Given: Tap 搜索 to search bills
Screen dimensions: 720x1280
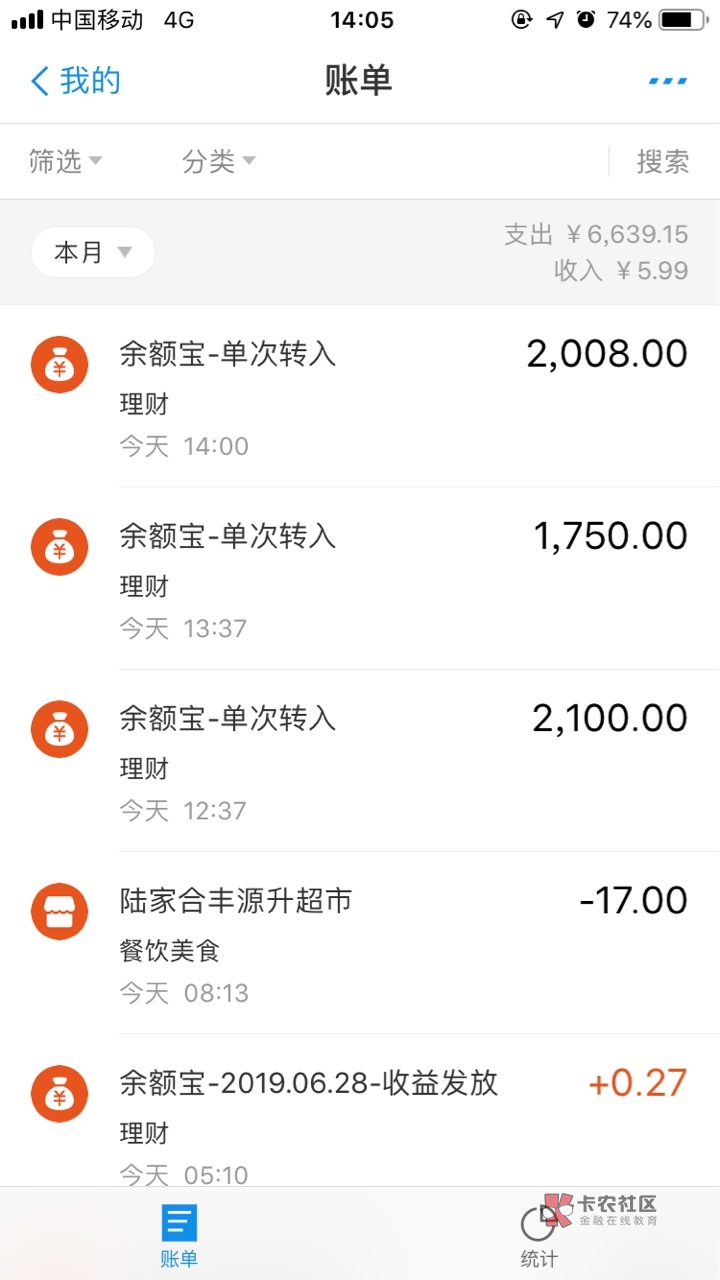Looking at the screenshot, I should (x=662, y=161).
